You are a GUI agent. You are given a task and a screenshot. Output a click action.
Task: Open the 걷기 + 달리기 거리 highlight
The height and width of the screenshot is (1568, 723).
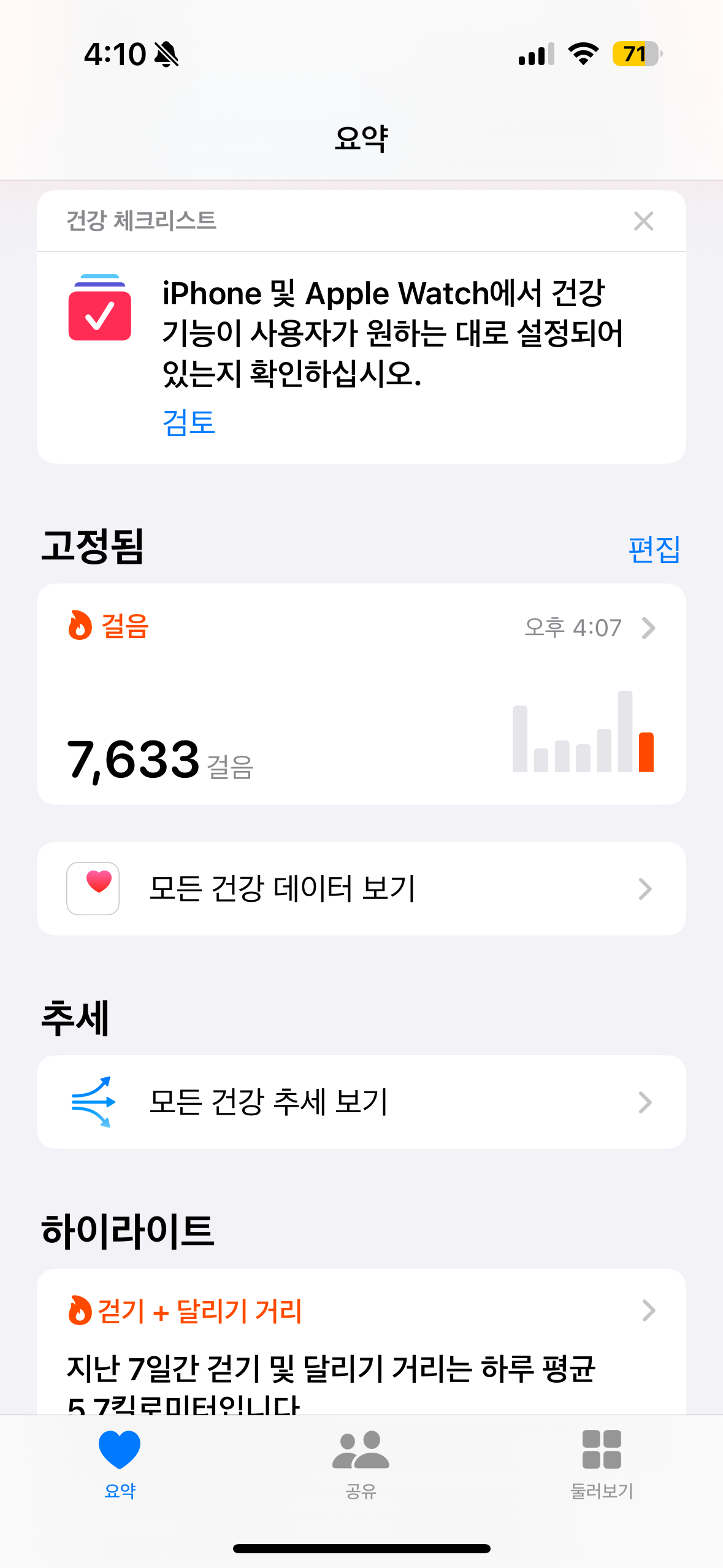(361, 1311)
